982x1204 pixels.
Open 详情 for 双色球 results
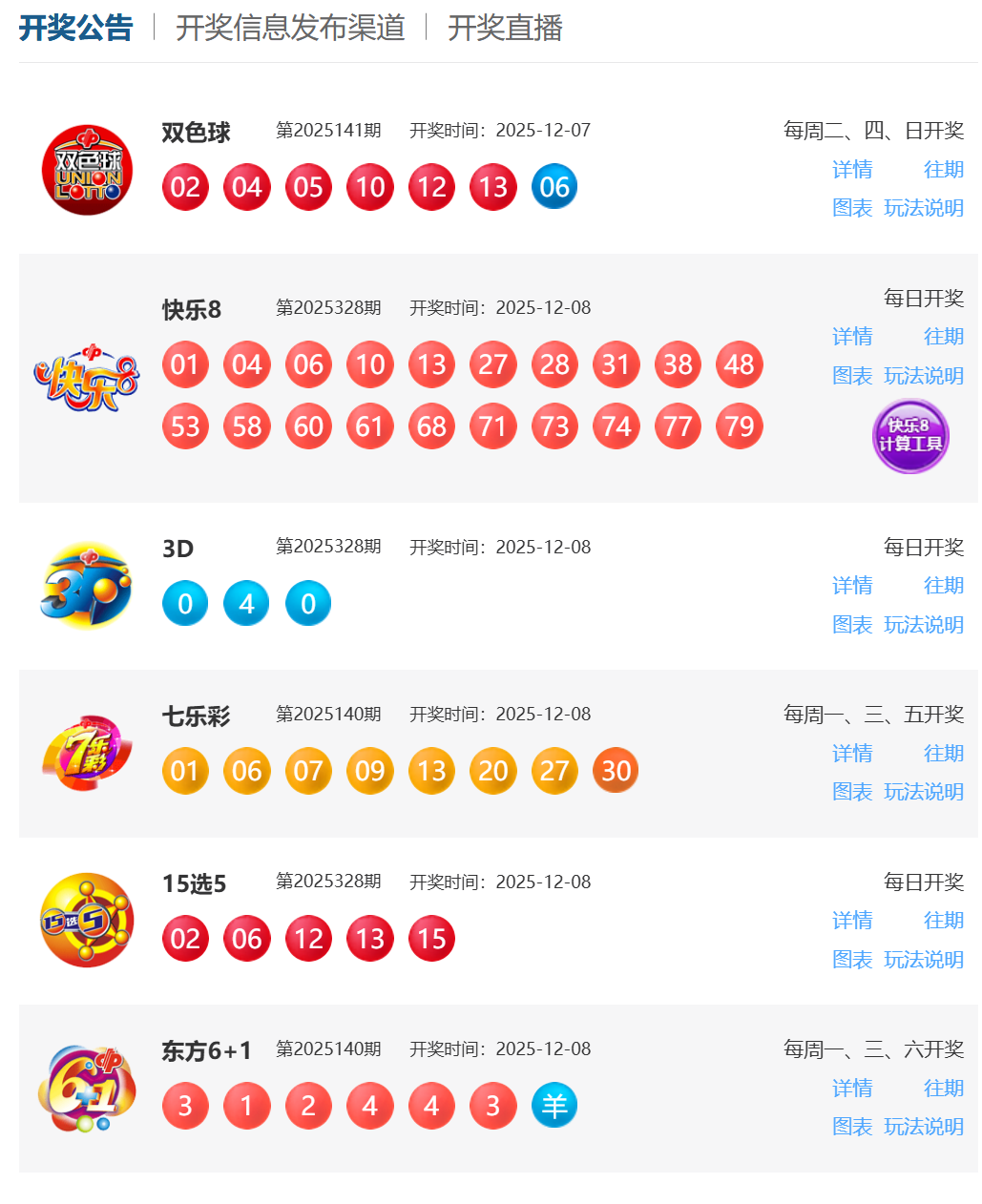pos(852,169)
